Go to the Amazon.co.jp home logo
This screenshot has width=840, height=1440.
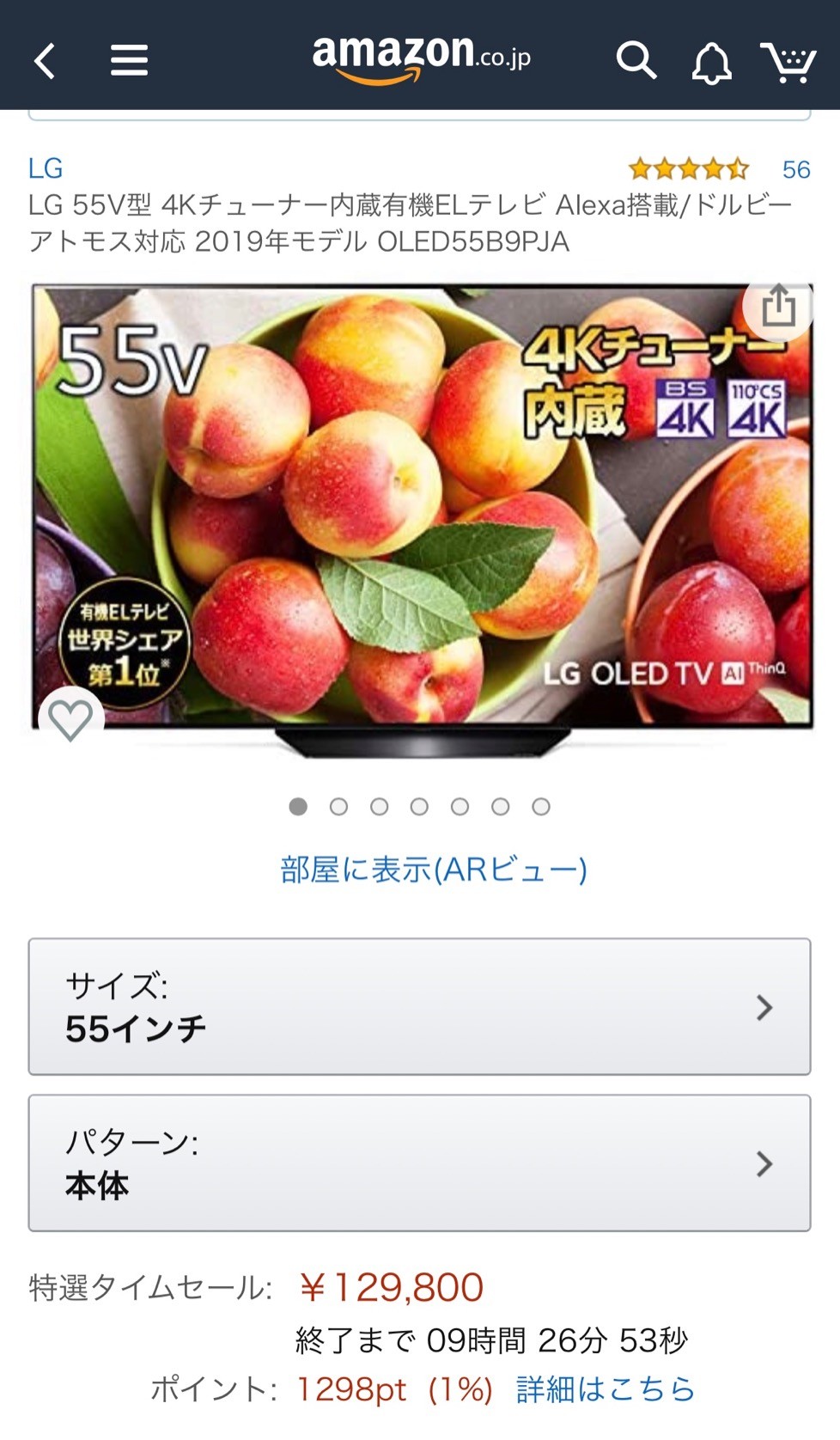(421, 59)
